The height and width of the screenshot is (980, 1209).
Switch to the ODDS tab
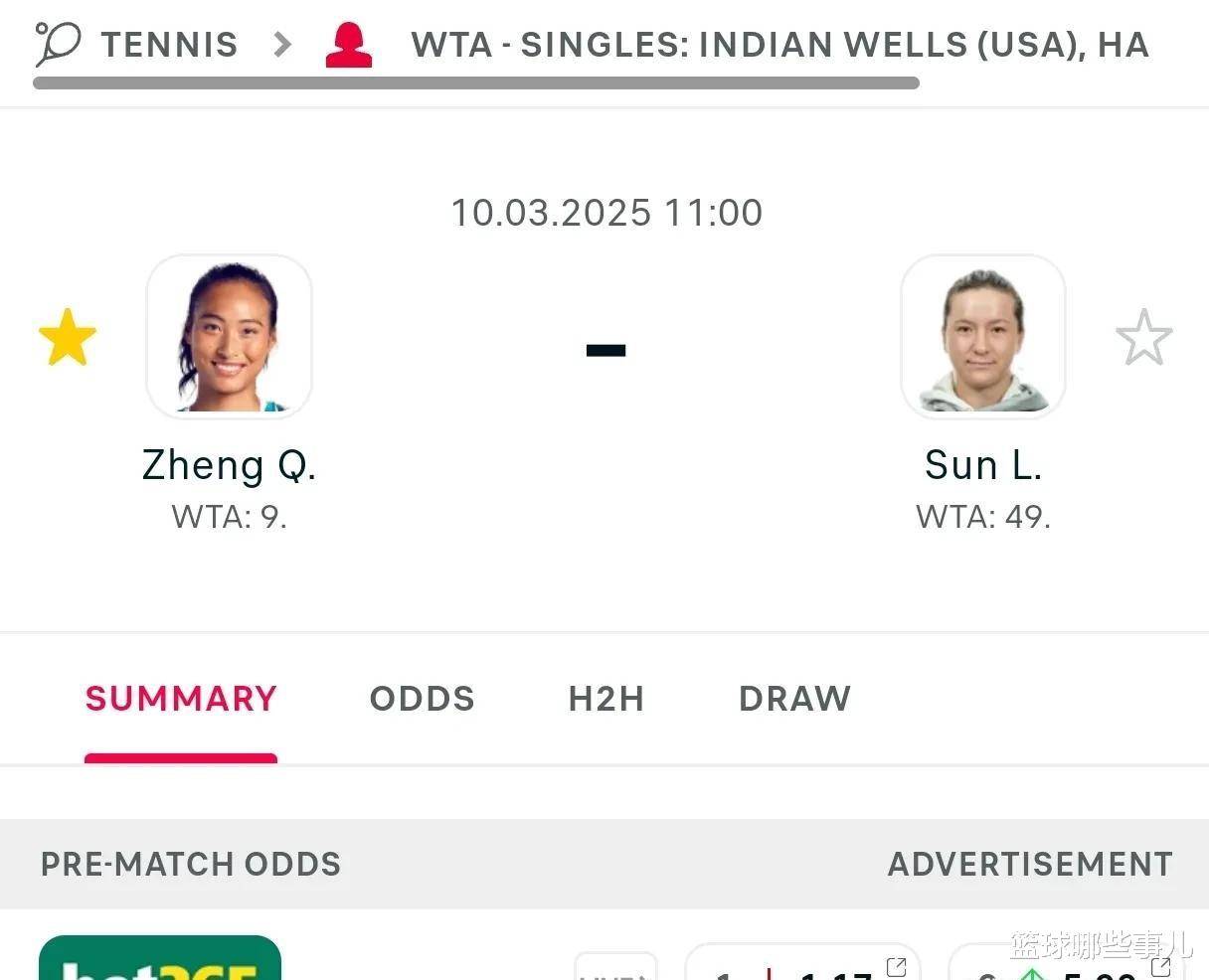[x=422, y=699]
